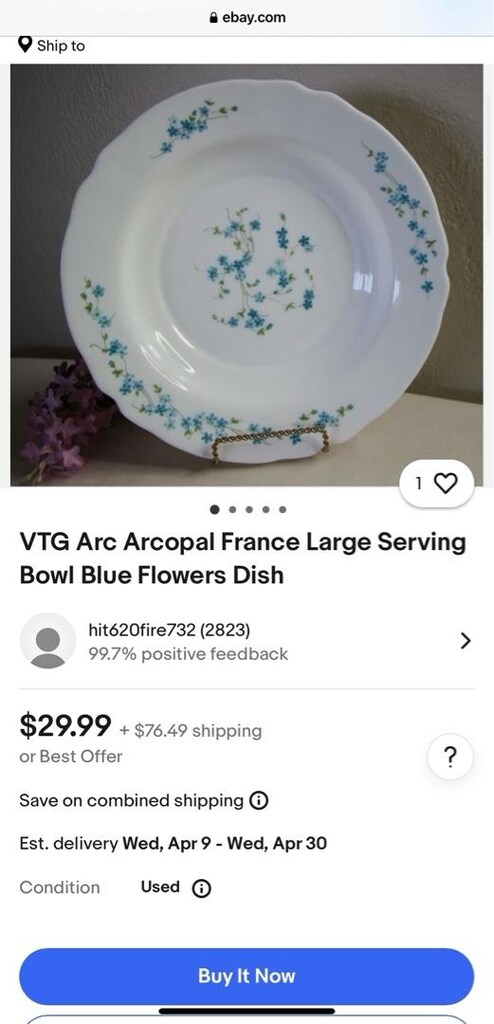Tap the ebay.com address bar
Viewport: 494px width, 1024px height.
pos(247,18)
